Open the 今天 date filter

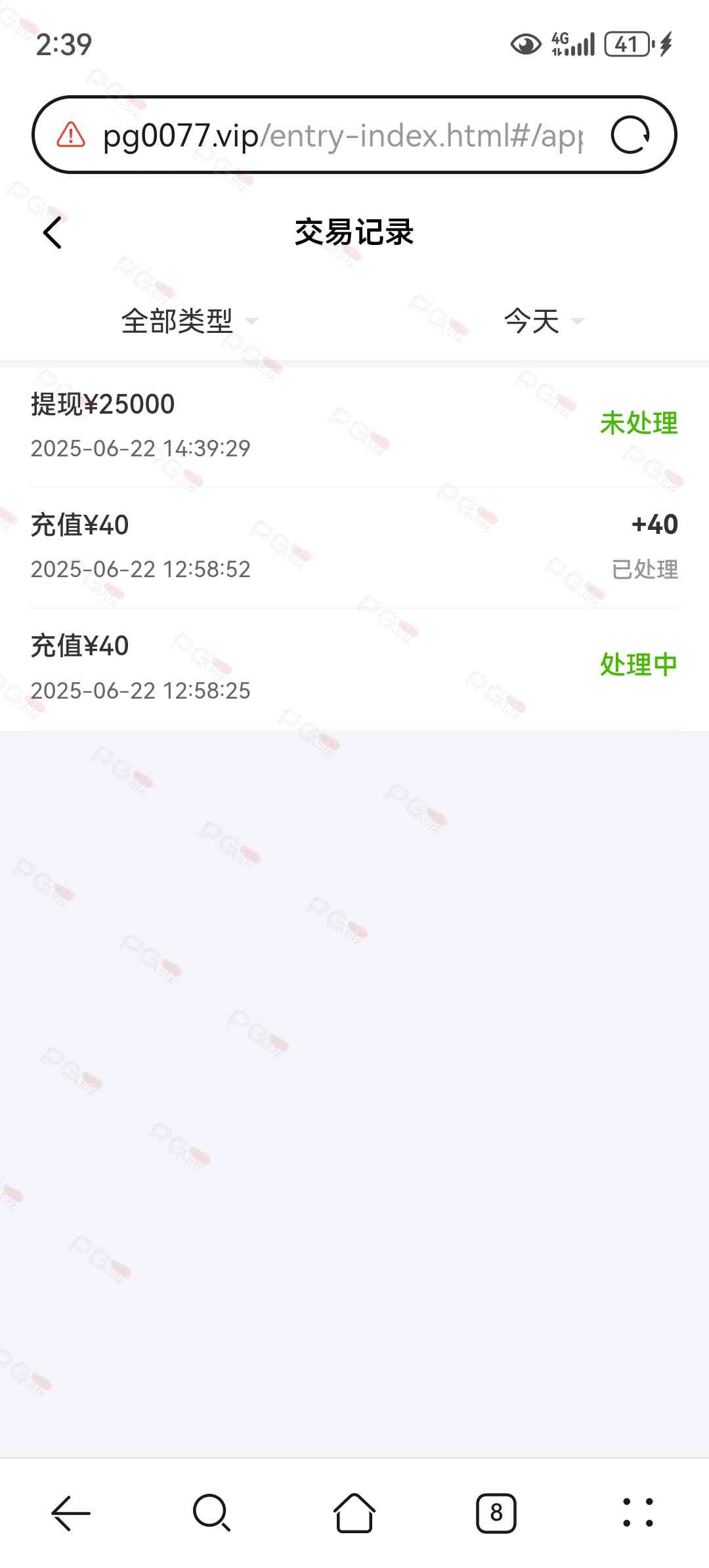point(543,321)
